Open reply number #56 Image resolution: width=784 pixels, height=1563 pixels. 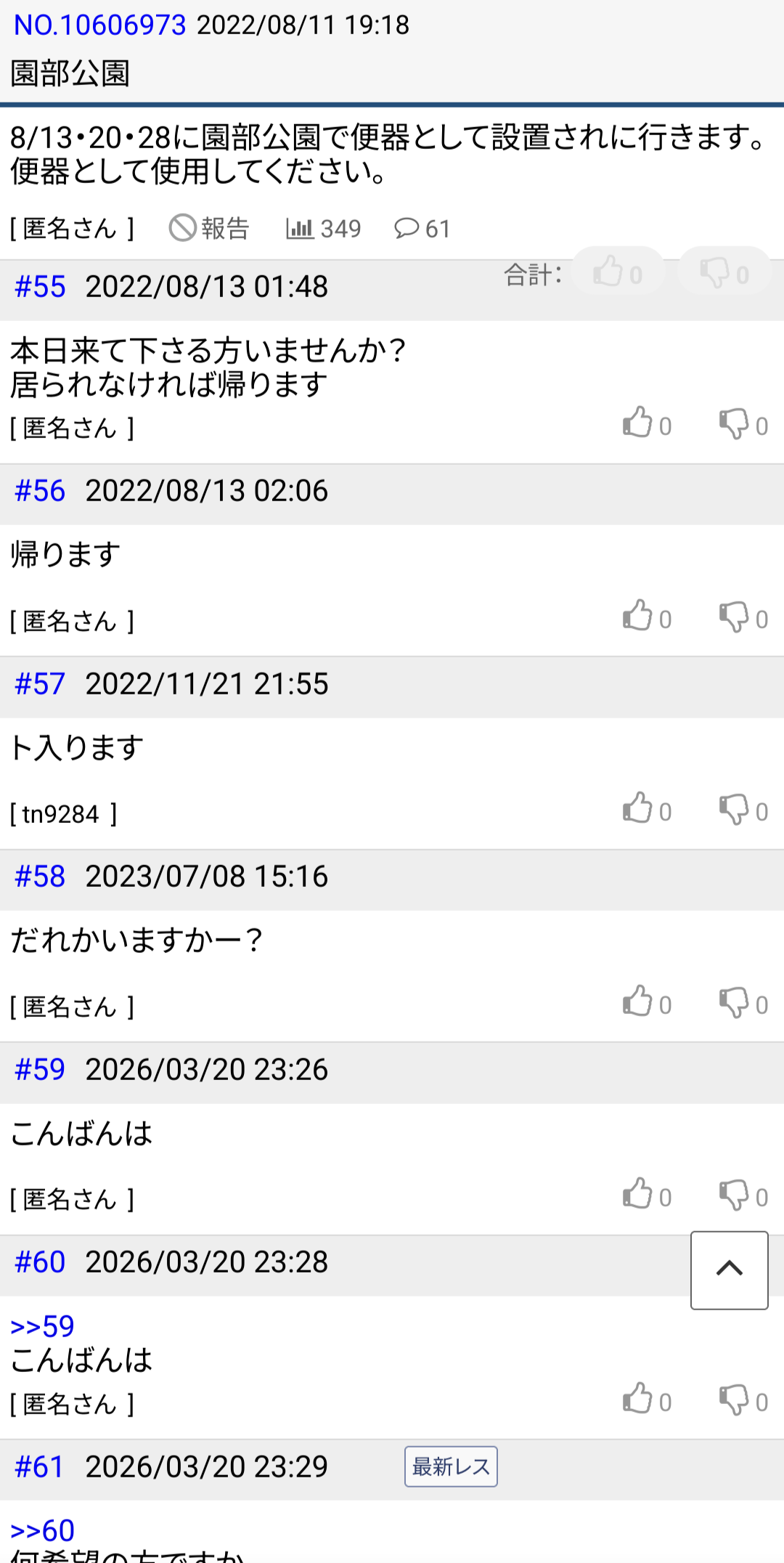40,491
